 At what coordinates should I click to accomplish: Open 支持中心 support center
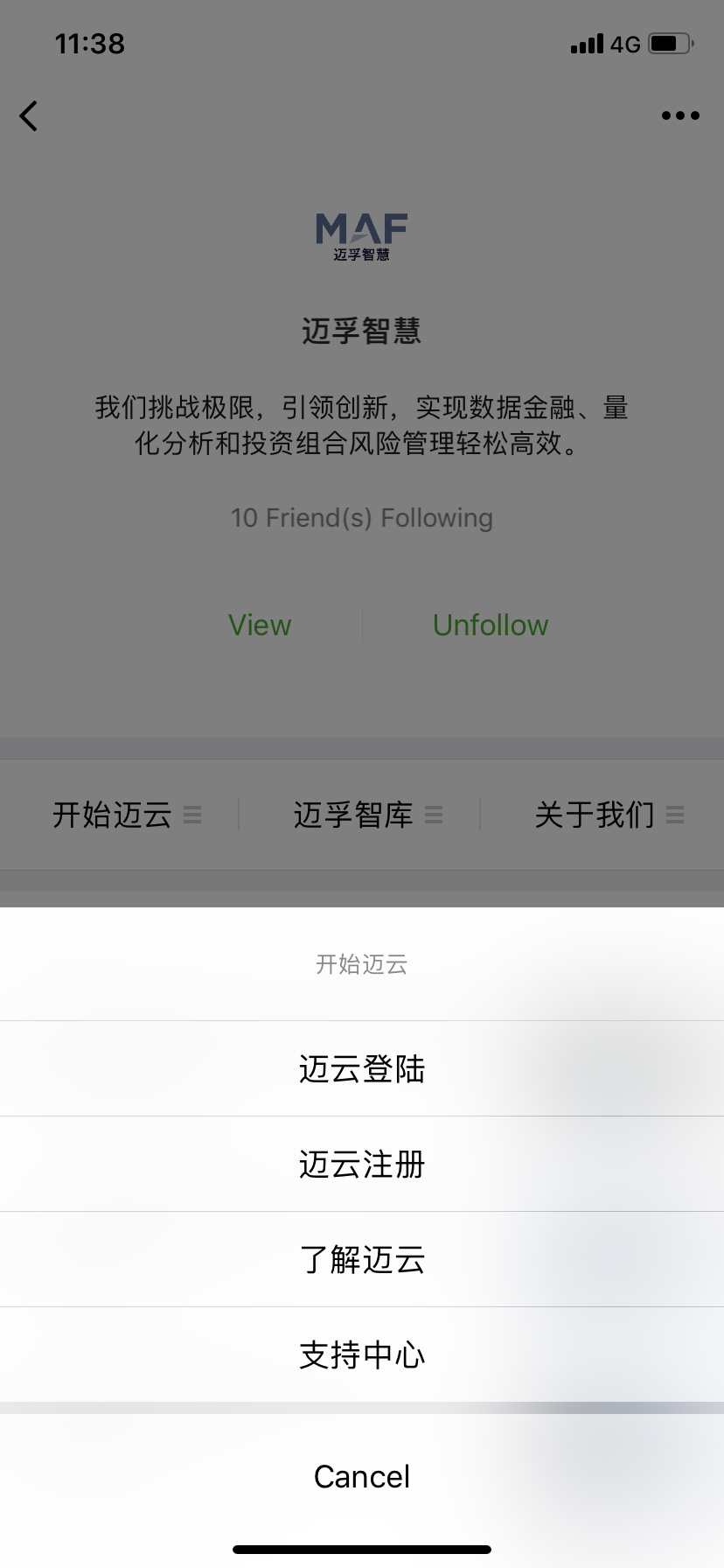[362, 1354]
